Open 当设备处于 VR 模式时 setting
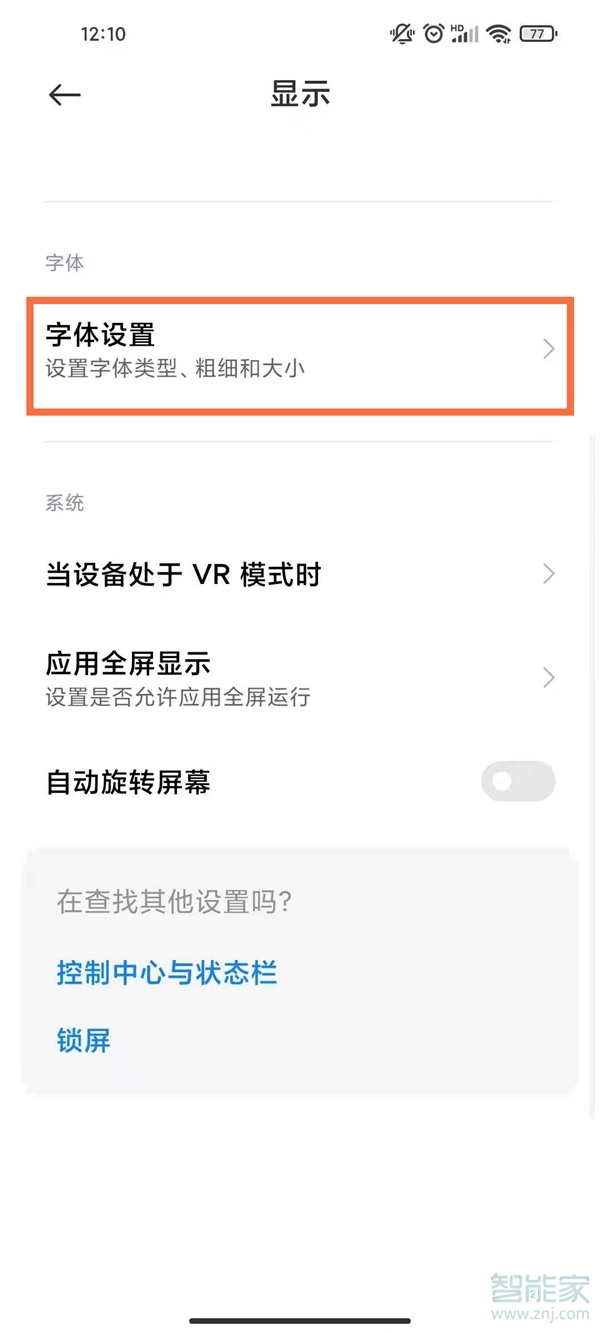The height and width of the screenshot is (1333, 600). tap(299, 575)
